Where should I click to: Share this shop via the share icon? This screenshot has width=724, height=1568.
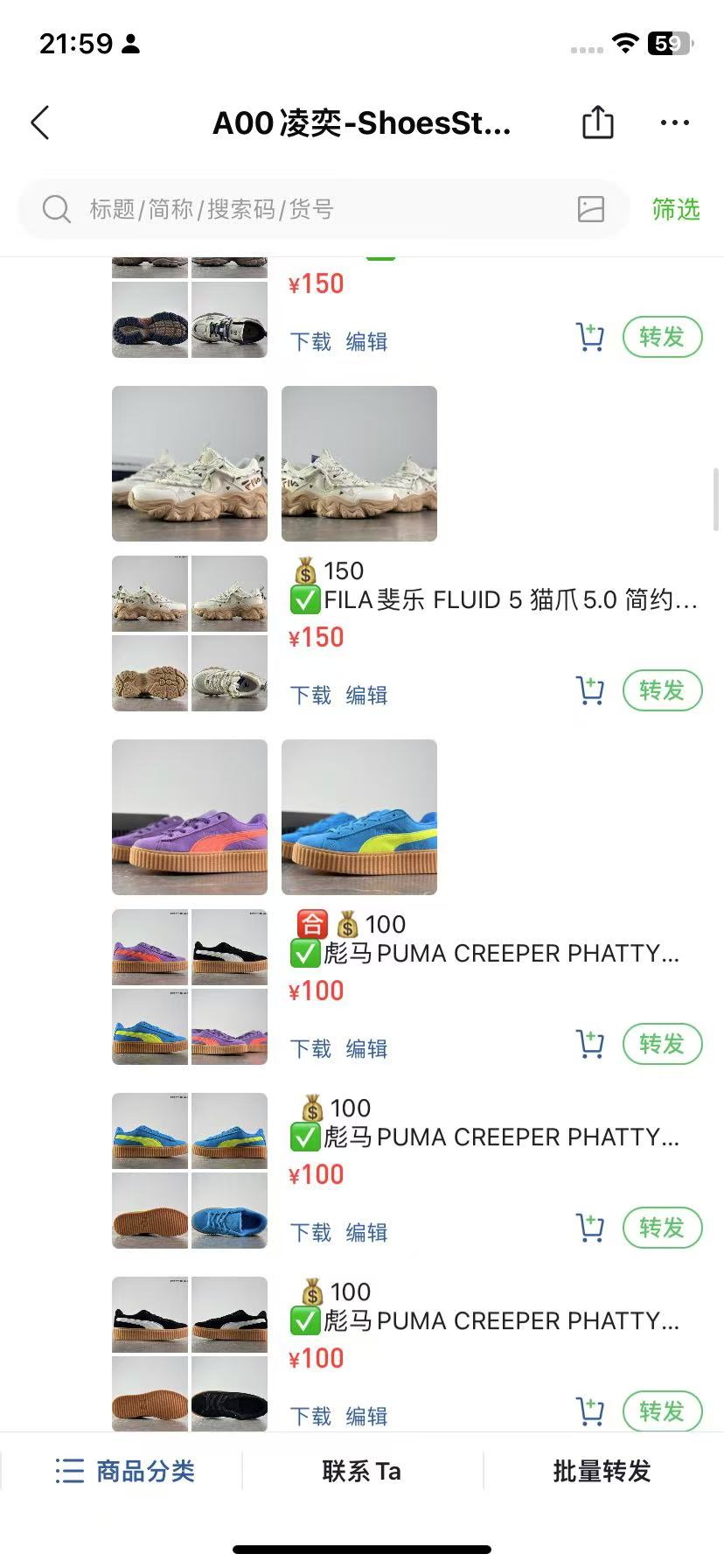click(598, 122)
